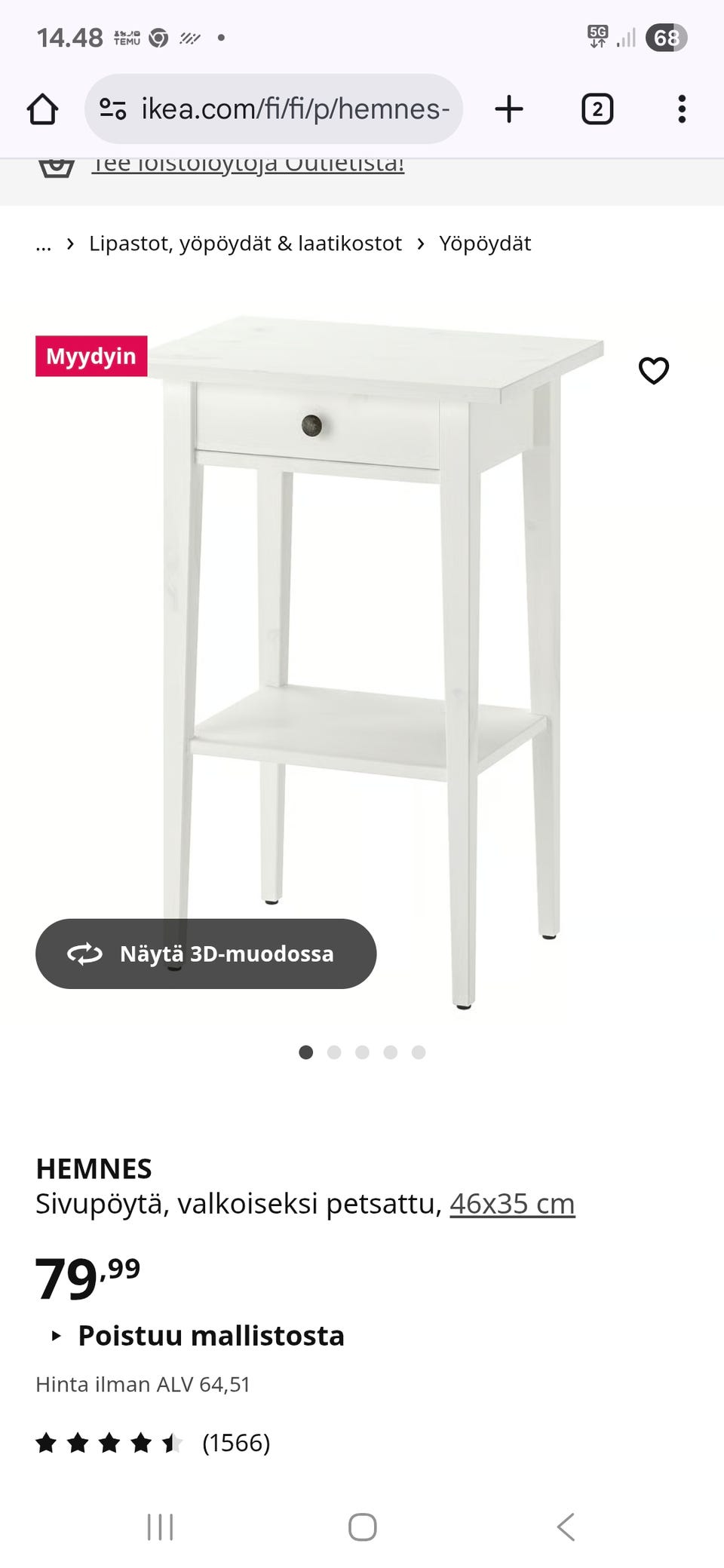
Task: Open the Yöpöydät breadcrumb
Action: click(x=485, y=243)
